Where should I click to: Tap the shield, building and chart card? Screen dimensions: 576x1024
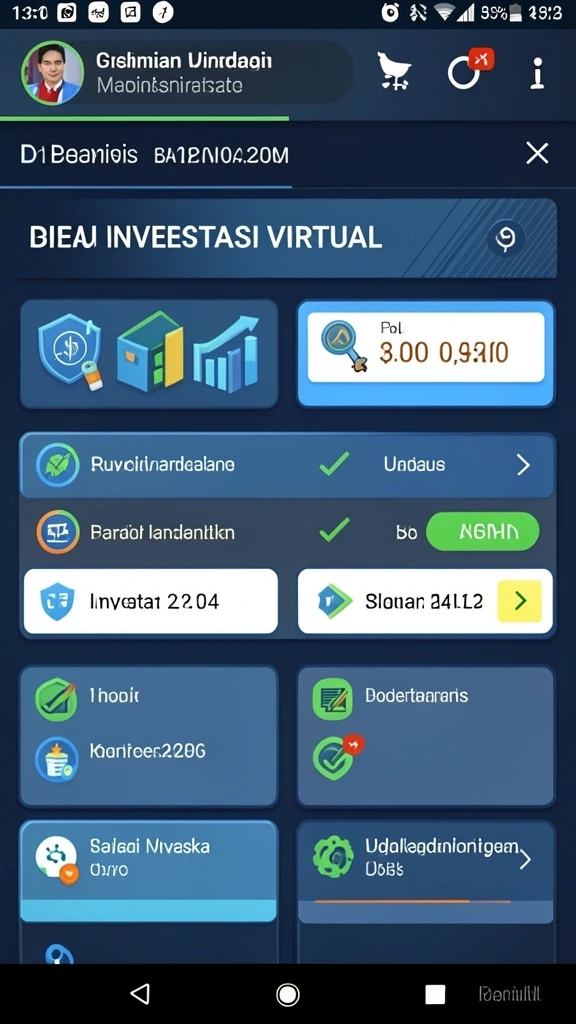[150, 353]
